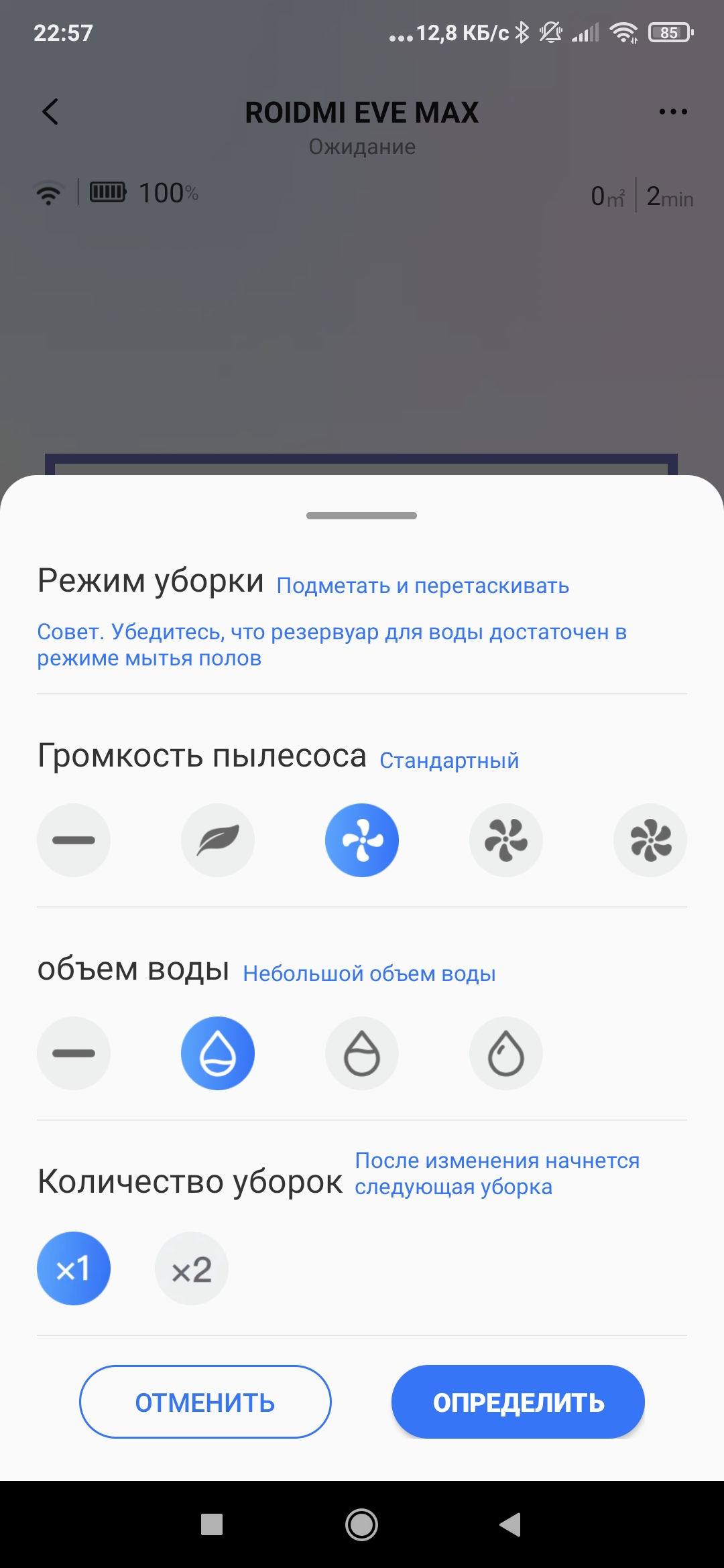Go back from ROIDMI EVE MAX screen

tap(50, 112)
